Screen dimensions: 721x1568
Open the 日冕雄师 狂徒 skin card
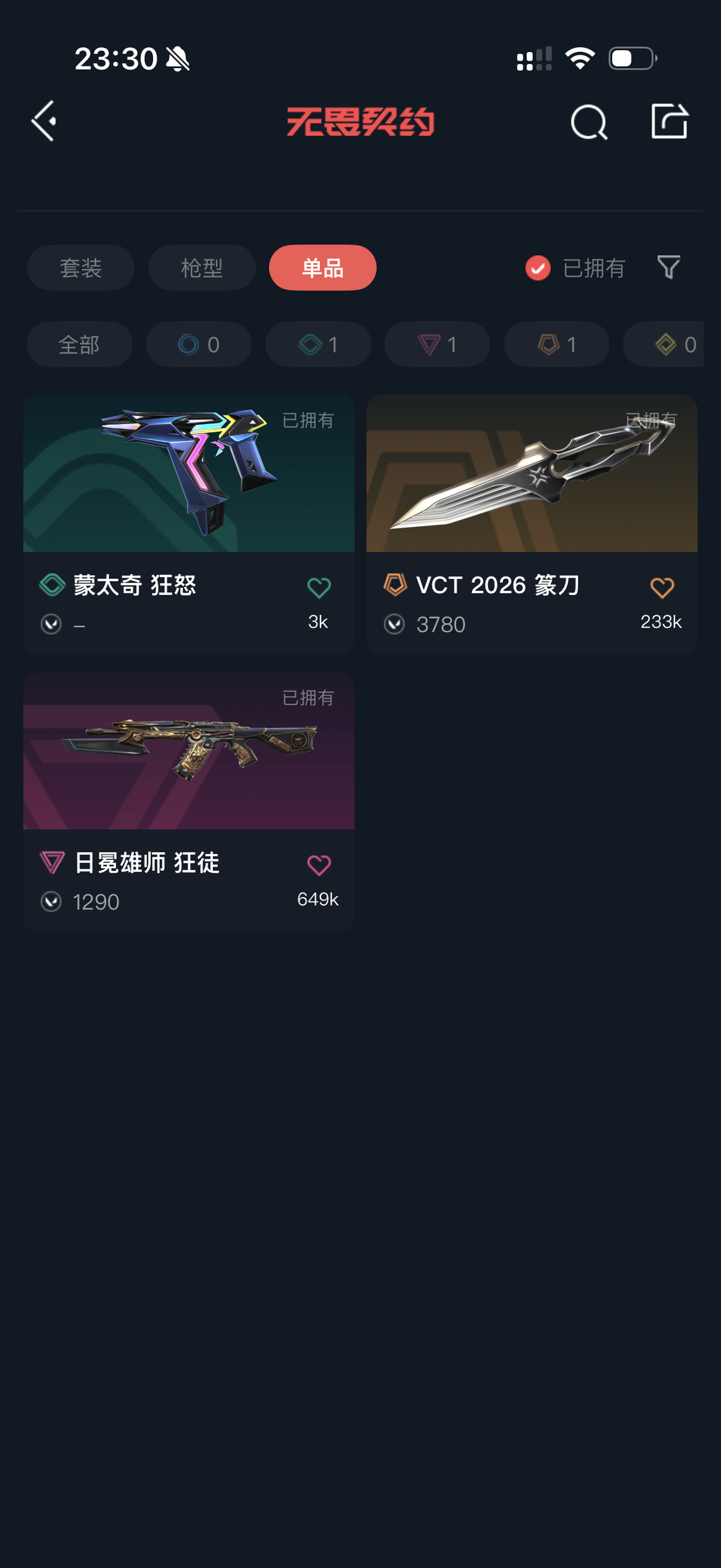tap(189, 801)
